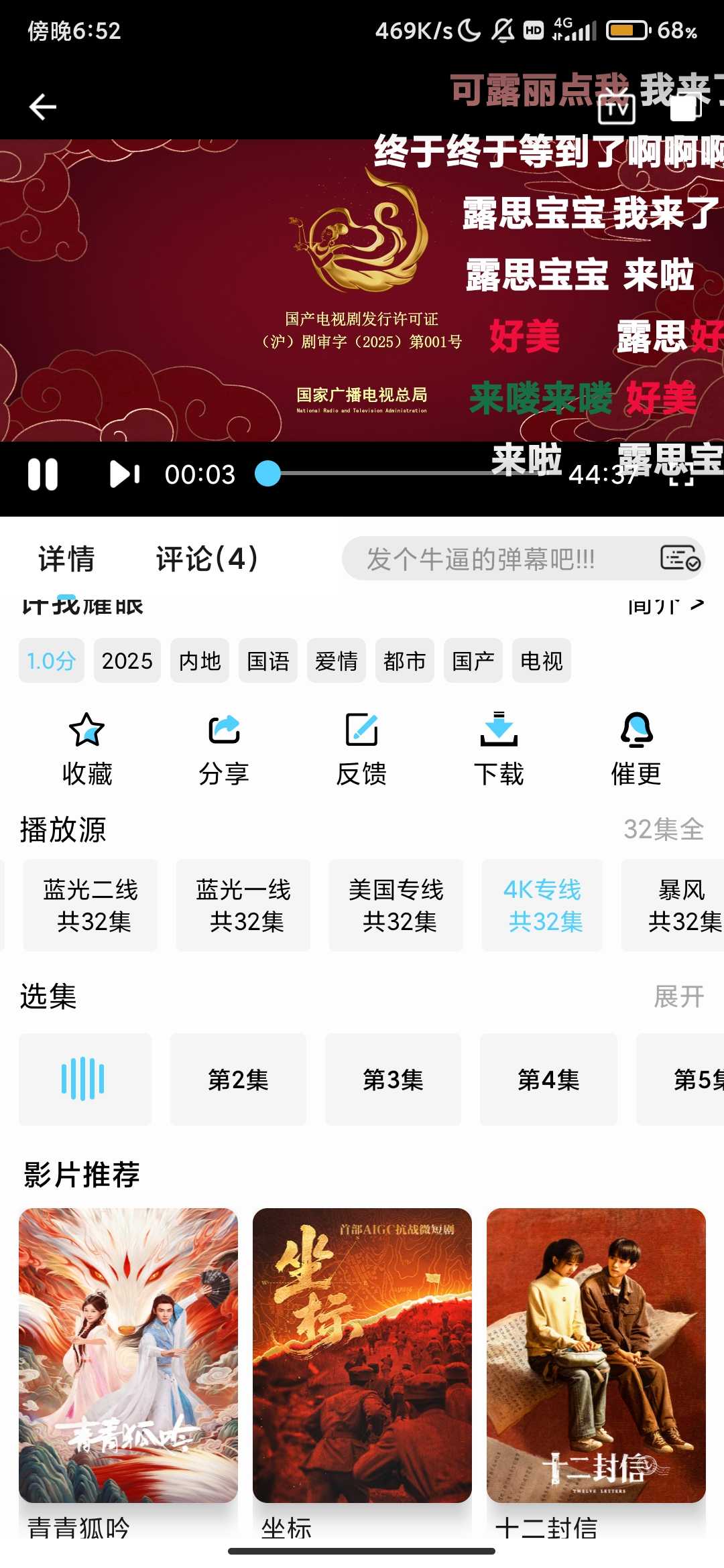Expand the episode list with 展开
724x1568 pixels.
pos(678,996)
